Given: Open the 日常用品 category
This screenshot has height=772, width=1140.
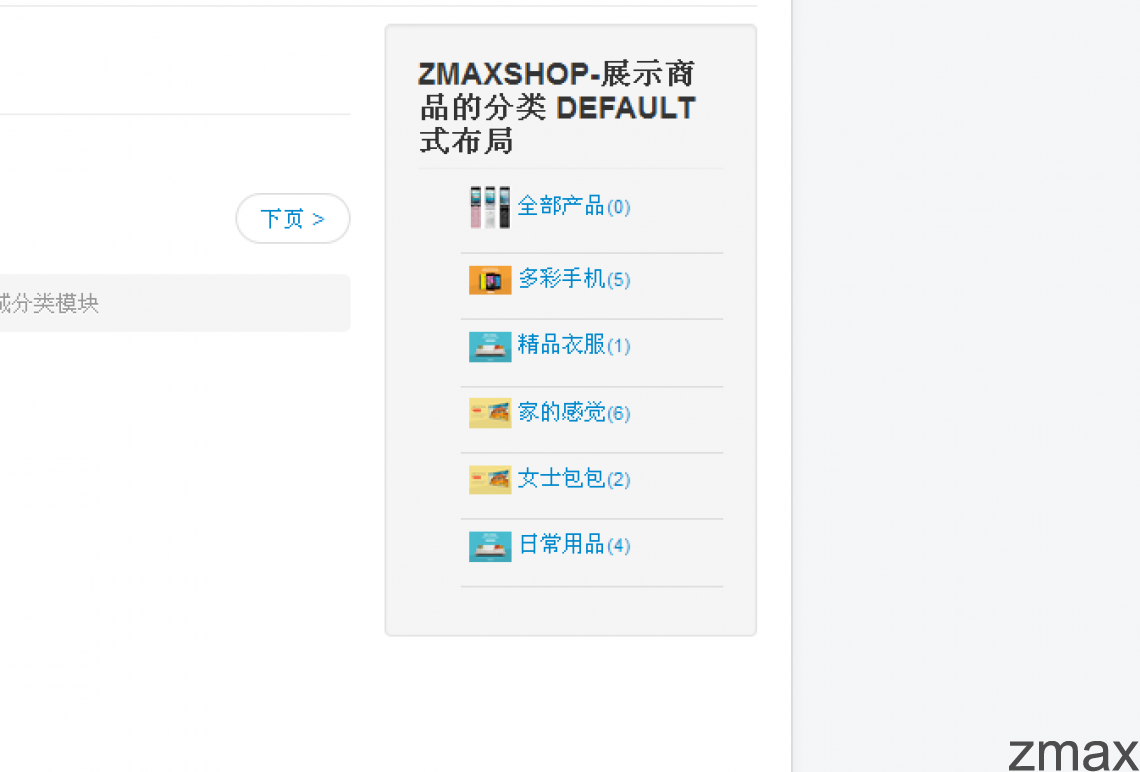Looking at the screenshot, I should (561, 545).
